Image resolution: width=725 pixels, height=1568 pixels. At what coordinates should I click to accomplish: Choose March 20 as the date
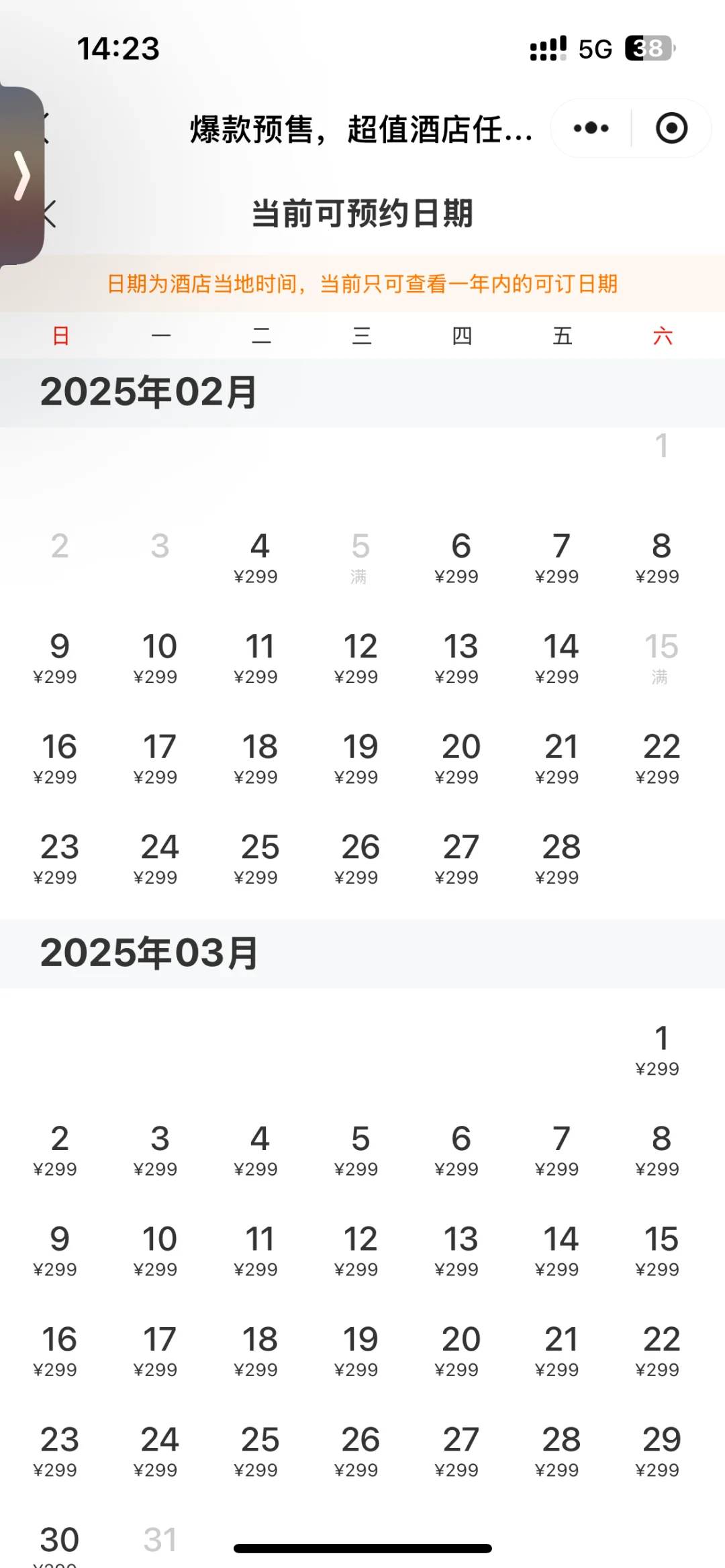point(461,1351)
